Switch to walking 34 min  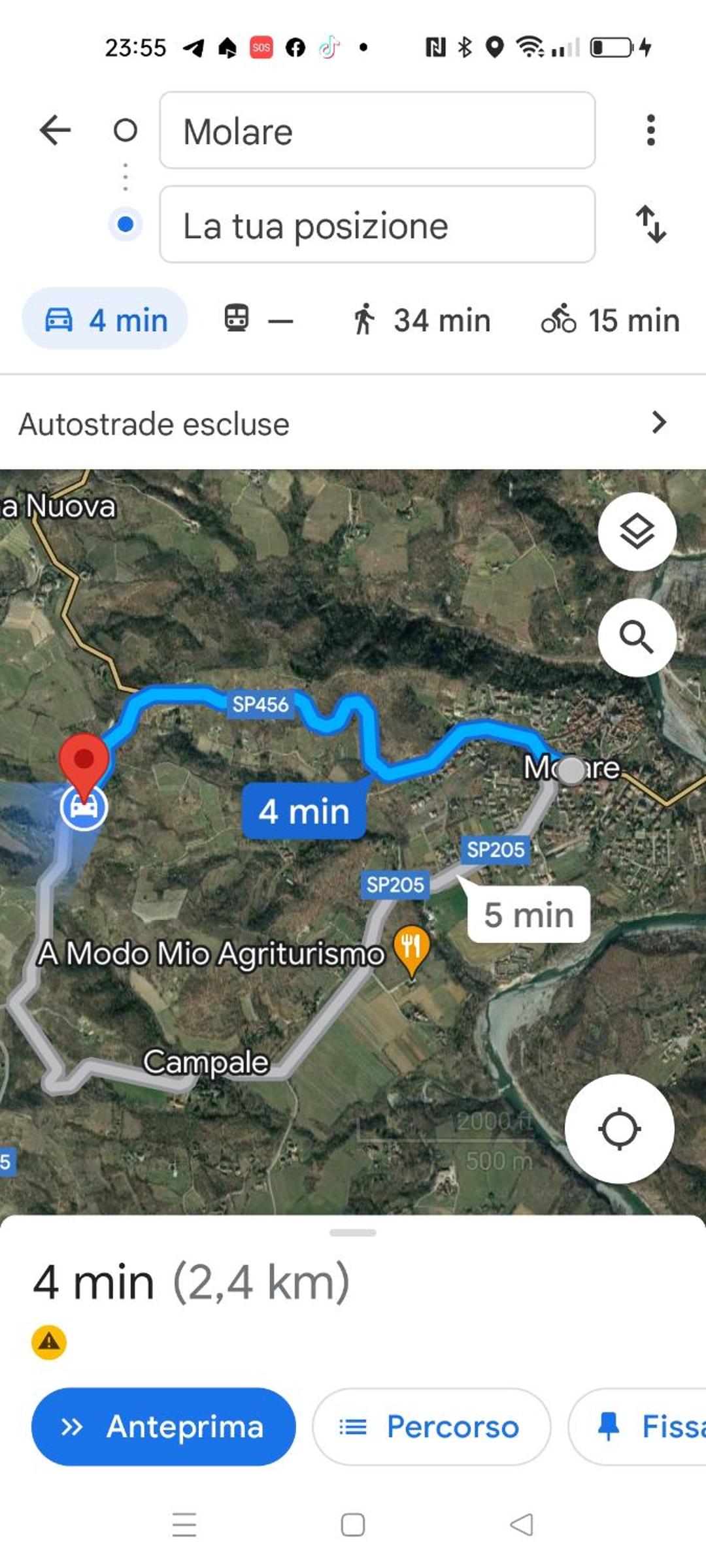click(x=420, y=320)
